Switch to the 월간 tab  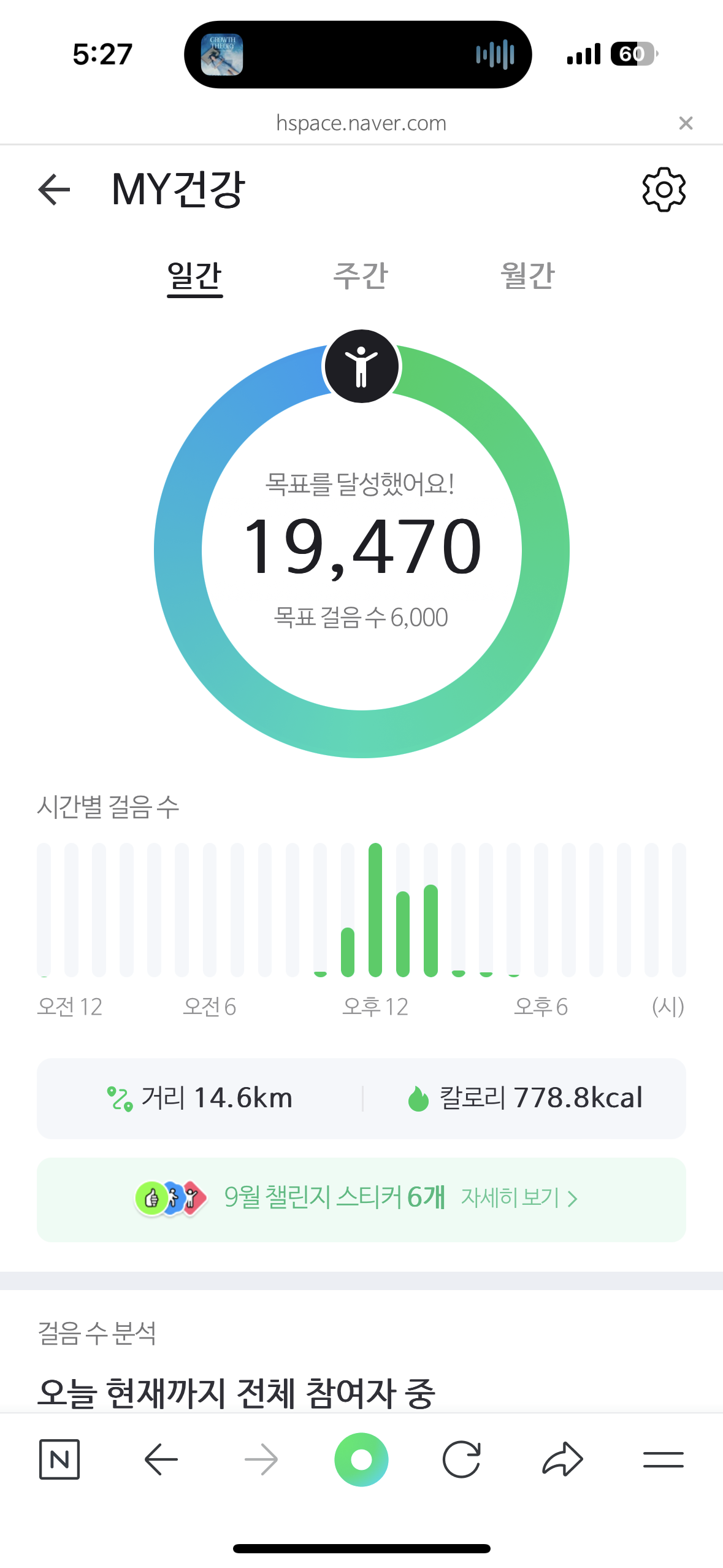527,275
